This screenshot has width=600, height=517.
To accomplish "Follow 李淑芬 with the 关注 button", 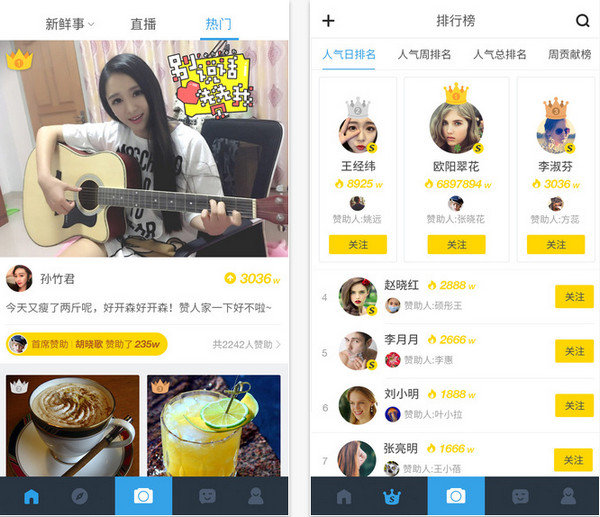I will 556,244.
